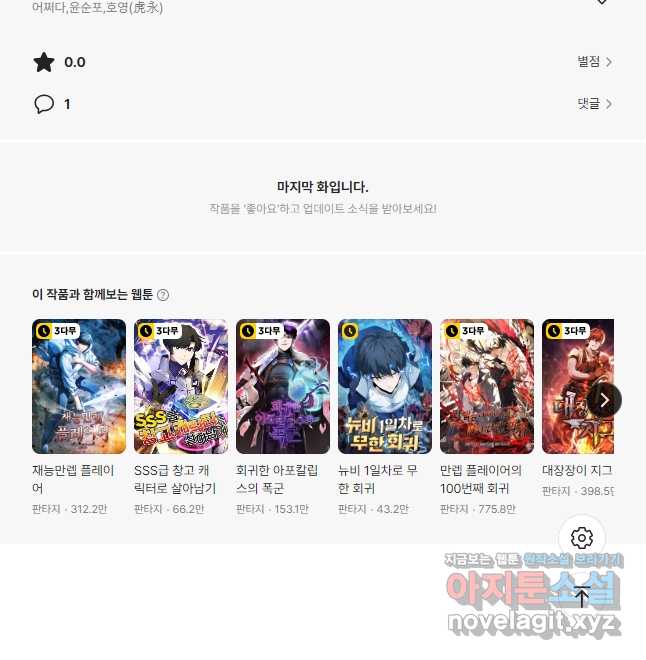Jump back to top of page
The height and width of the screenshot is (660, 646).
click(582, 597)
